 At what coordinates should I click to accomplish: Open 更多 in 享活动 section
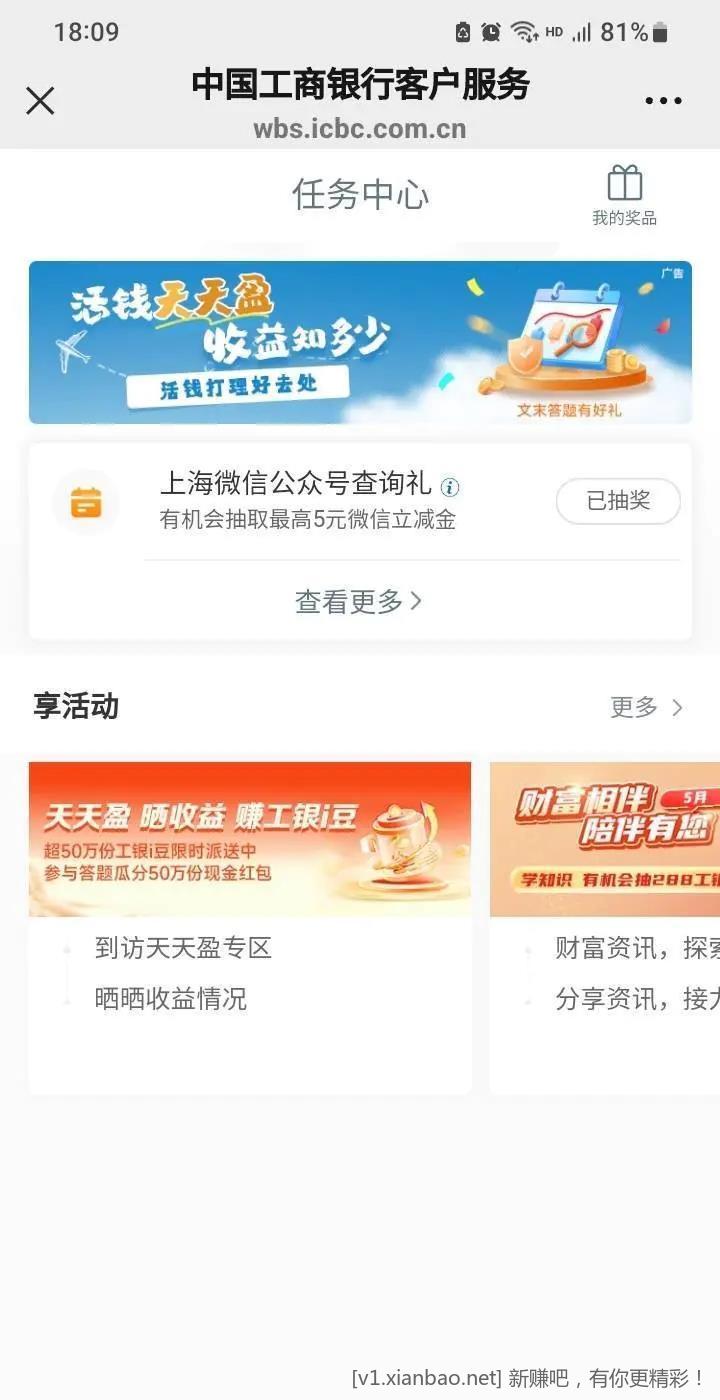coord(646,707)
